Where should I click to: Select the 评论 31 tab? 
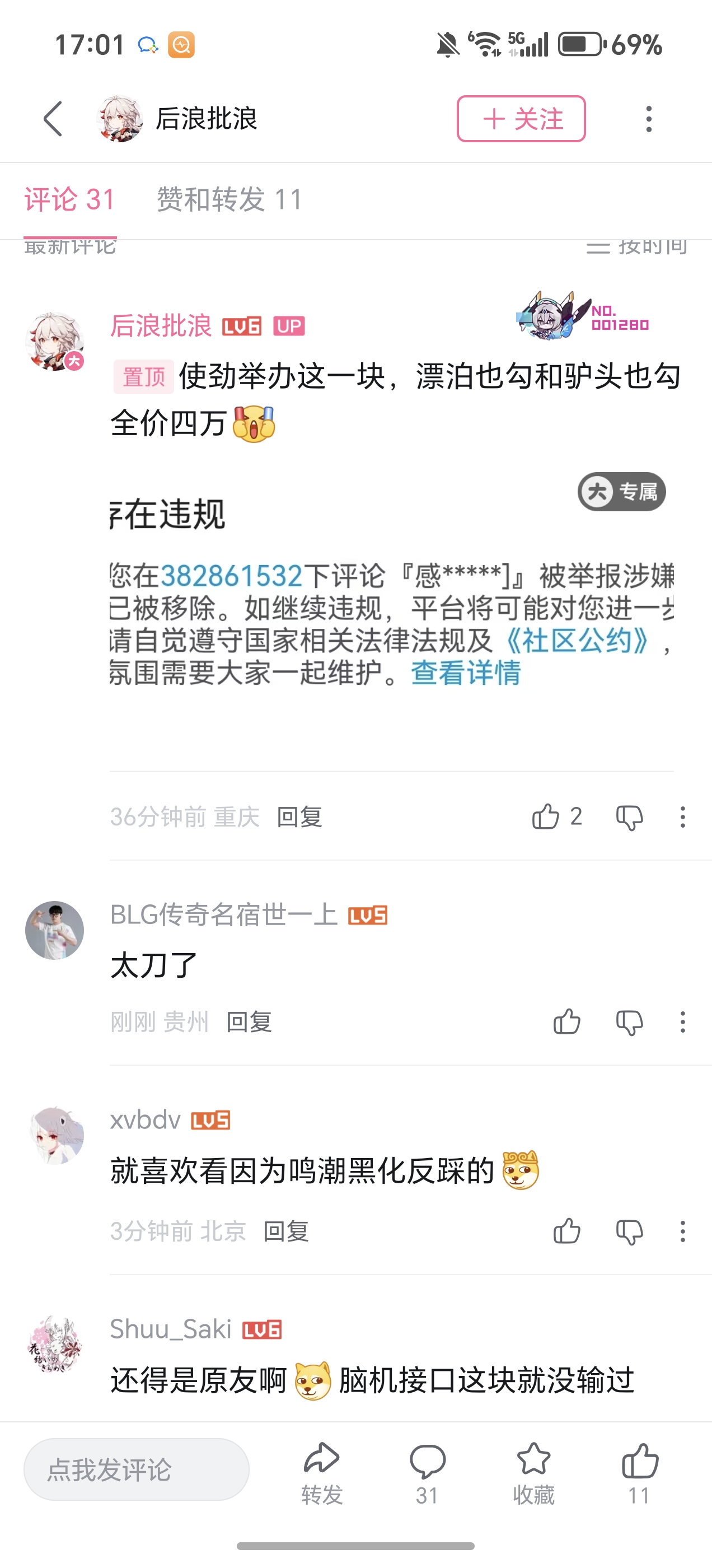(70, 200)
